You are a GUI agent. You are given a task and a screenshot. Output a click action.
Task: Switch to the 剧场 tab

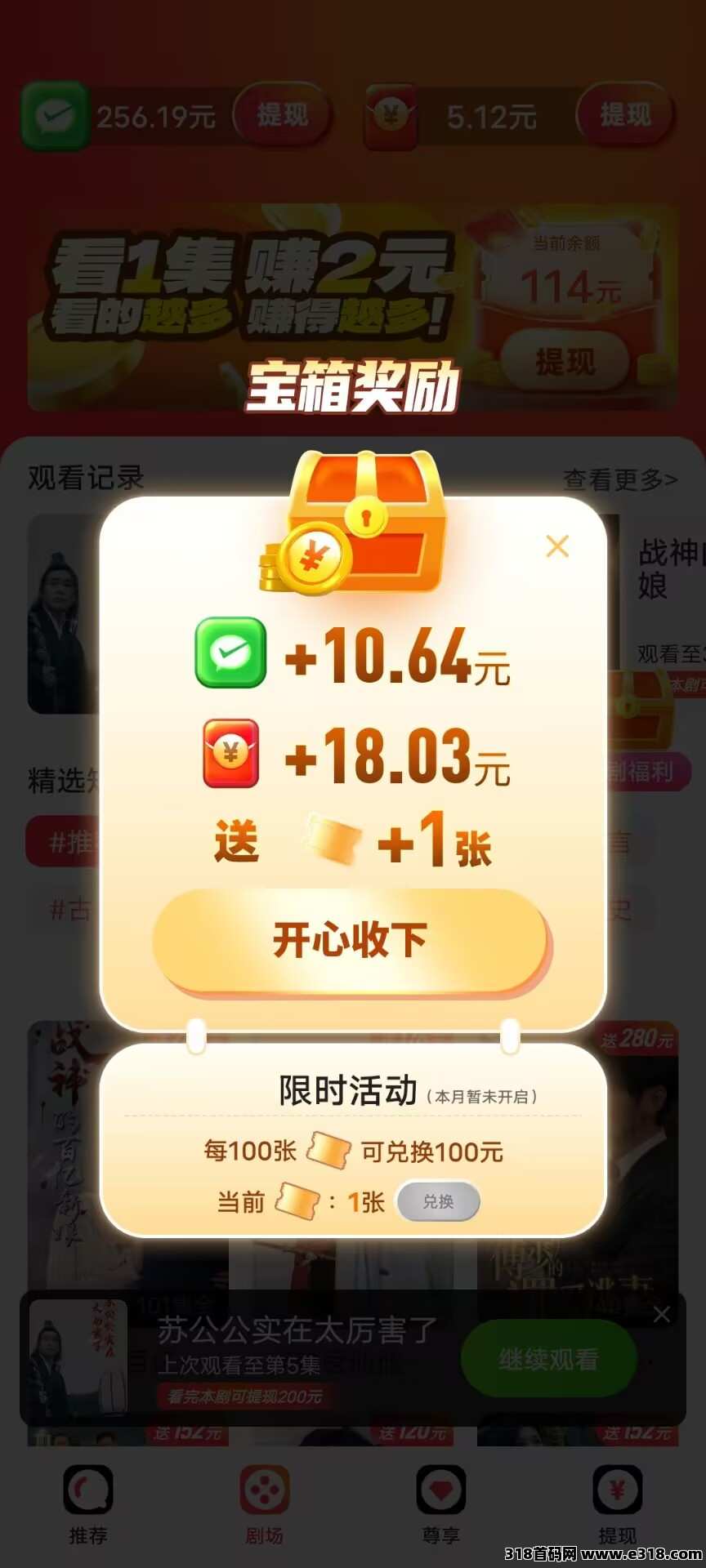(x=265, y=1503)
